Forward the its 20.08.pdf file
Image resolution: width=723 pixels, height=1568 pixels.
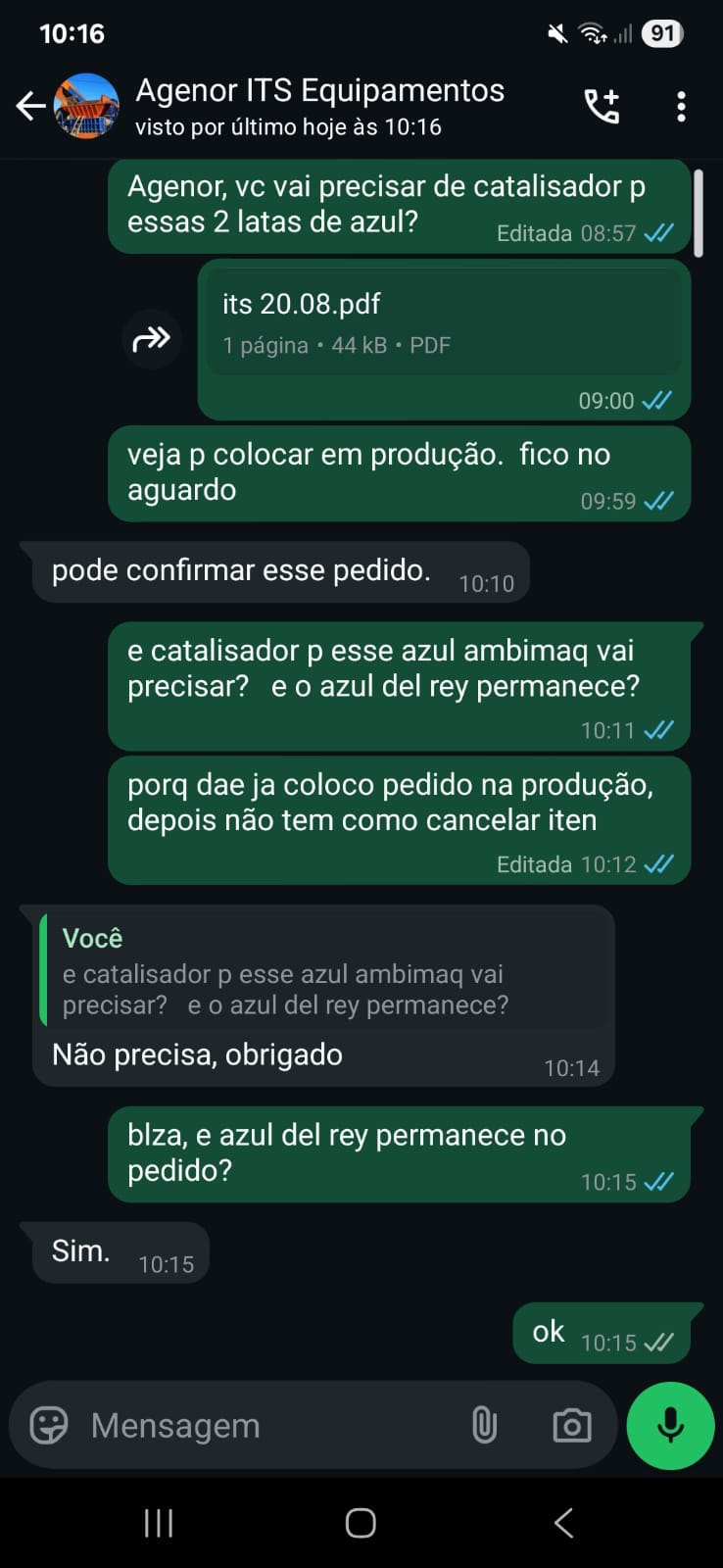pyautogui.click(x=152, y=339)
